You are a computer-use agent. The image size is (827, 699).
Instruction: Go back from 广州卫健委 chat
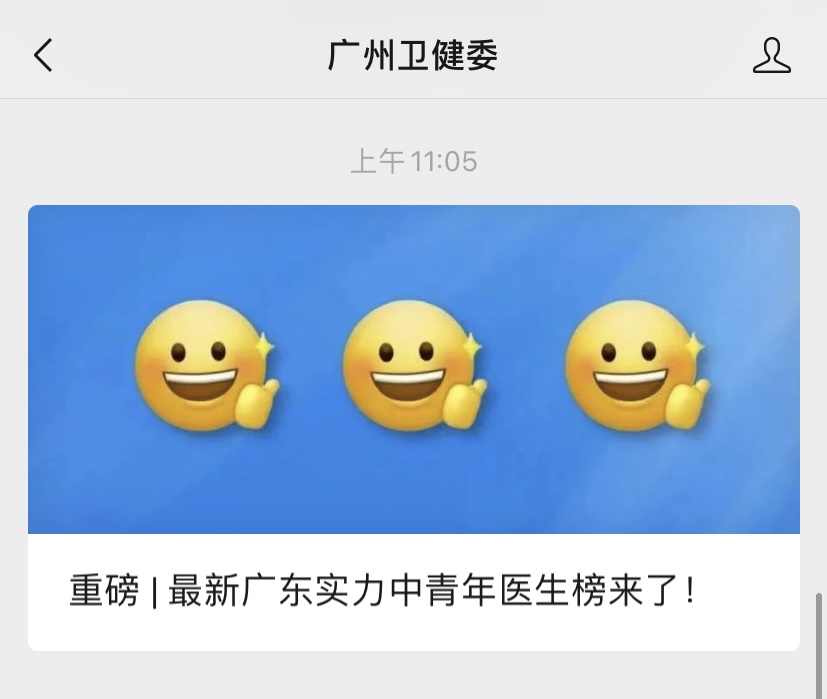click(43, 56)
